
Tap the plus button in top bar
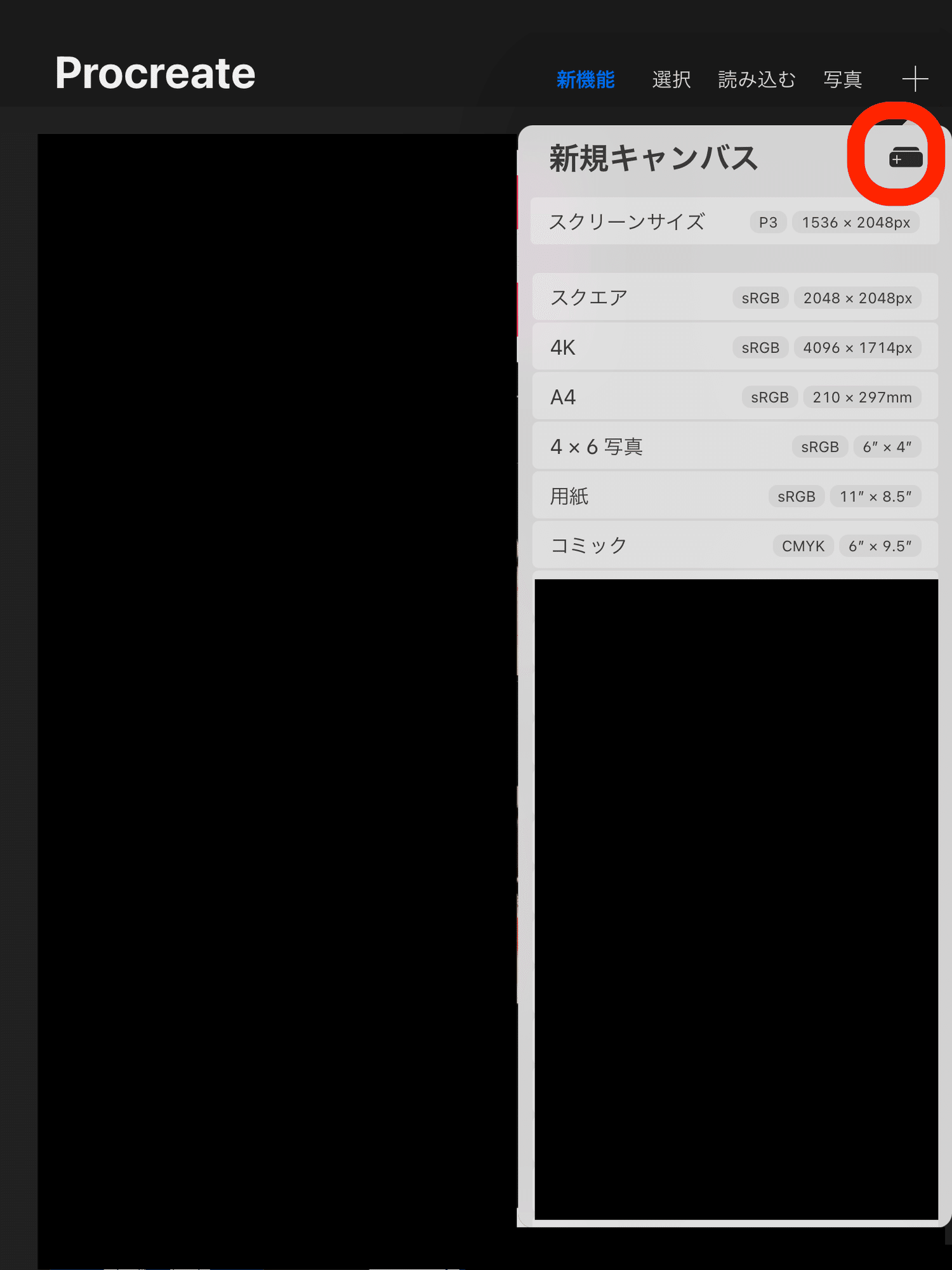coord(915,79)
